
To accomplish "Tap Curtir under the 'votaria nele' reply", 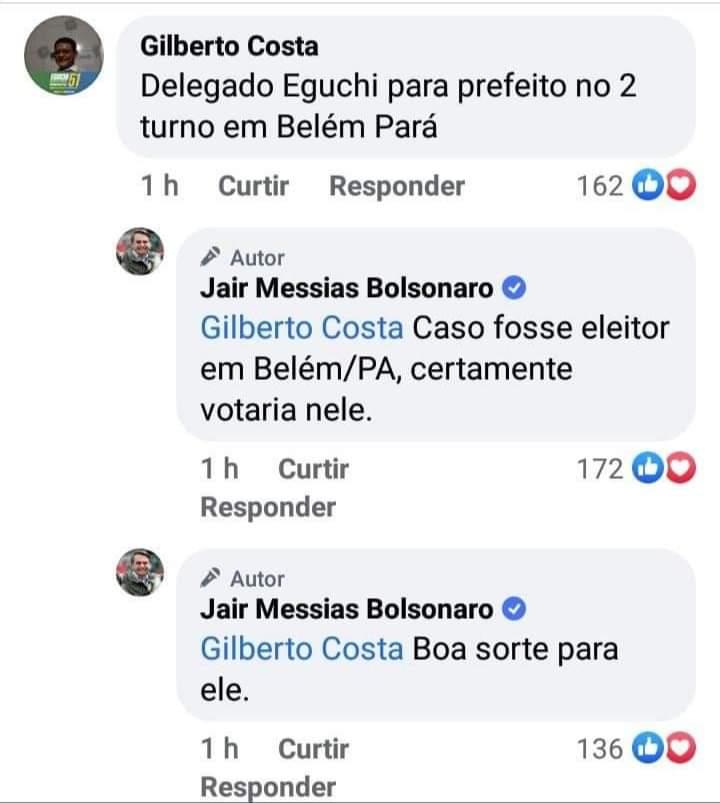I will click(313, 468).
